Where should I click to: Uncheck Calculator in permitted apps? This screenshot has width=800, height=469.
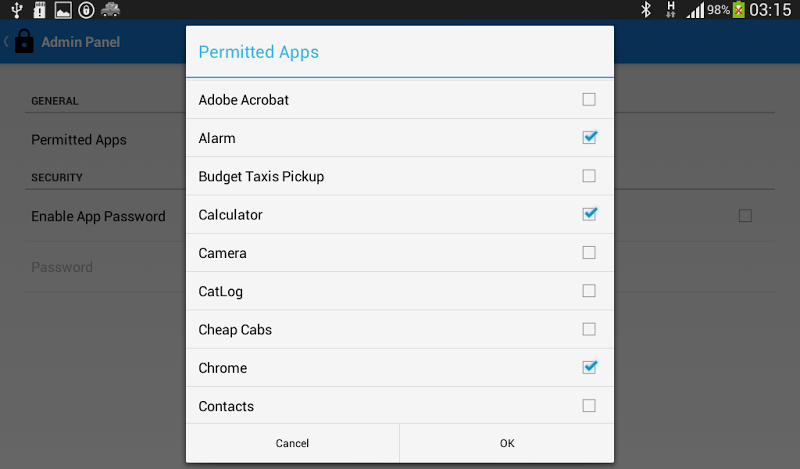[589, 214]
